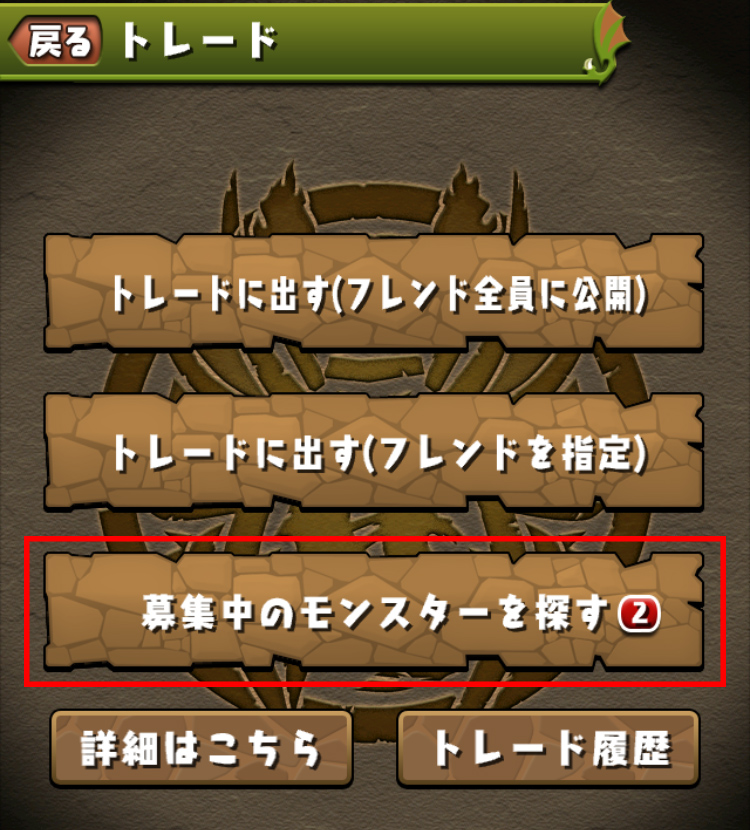Select トレードに出す(フレンド全員に公開)
The width and height of the screenshot is (750, 830).
click(x=375, y=293)
